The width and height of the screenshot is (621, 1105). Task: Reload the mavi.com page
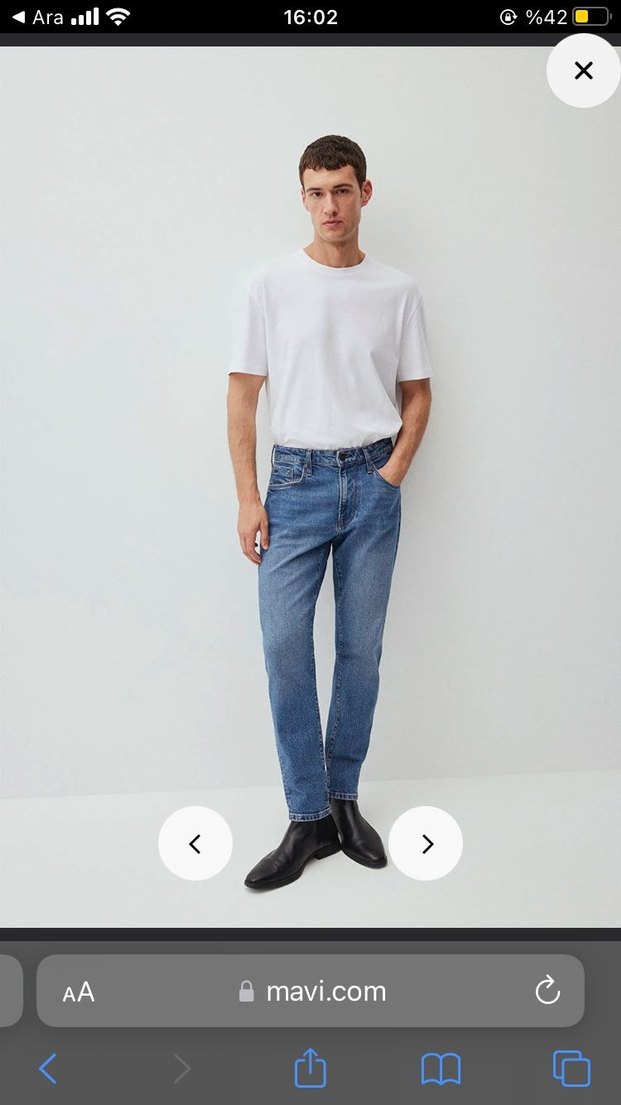(547, 991)
